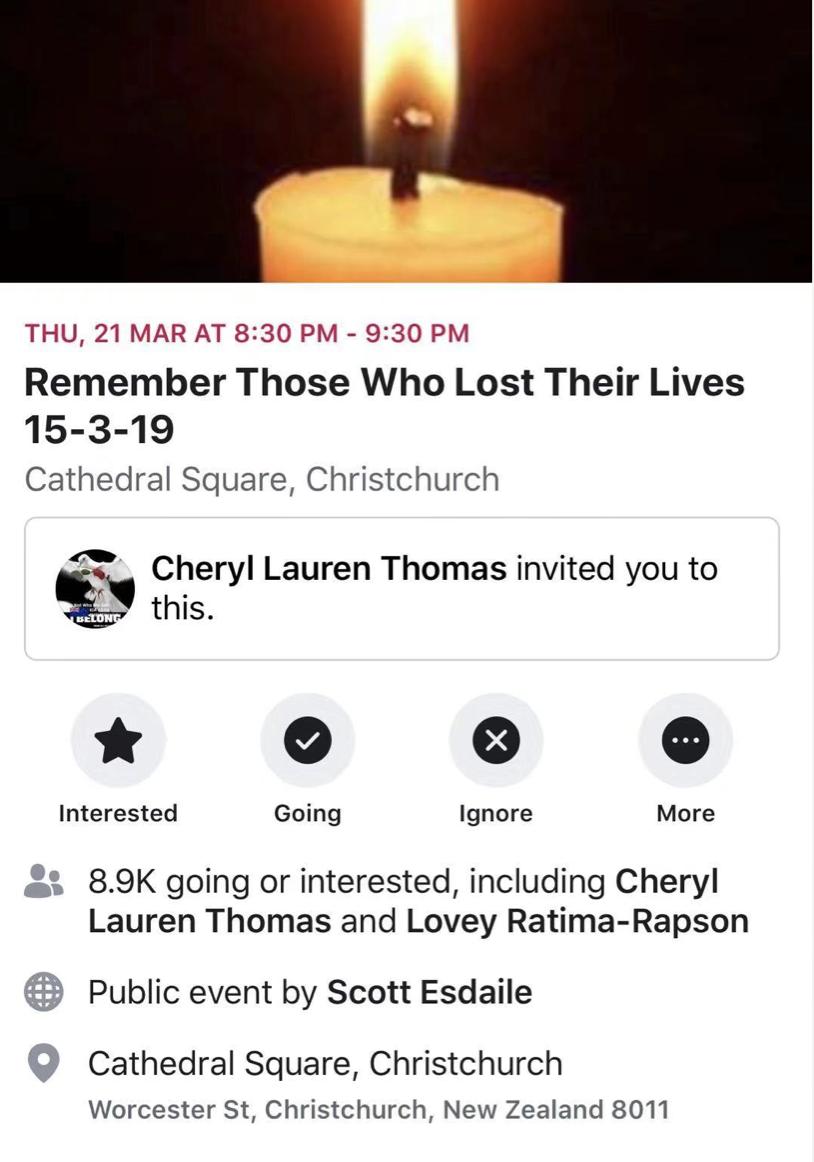Open Cheryl Lauren Thomas's invitation card

tap(401, 589)
